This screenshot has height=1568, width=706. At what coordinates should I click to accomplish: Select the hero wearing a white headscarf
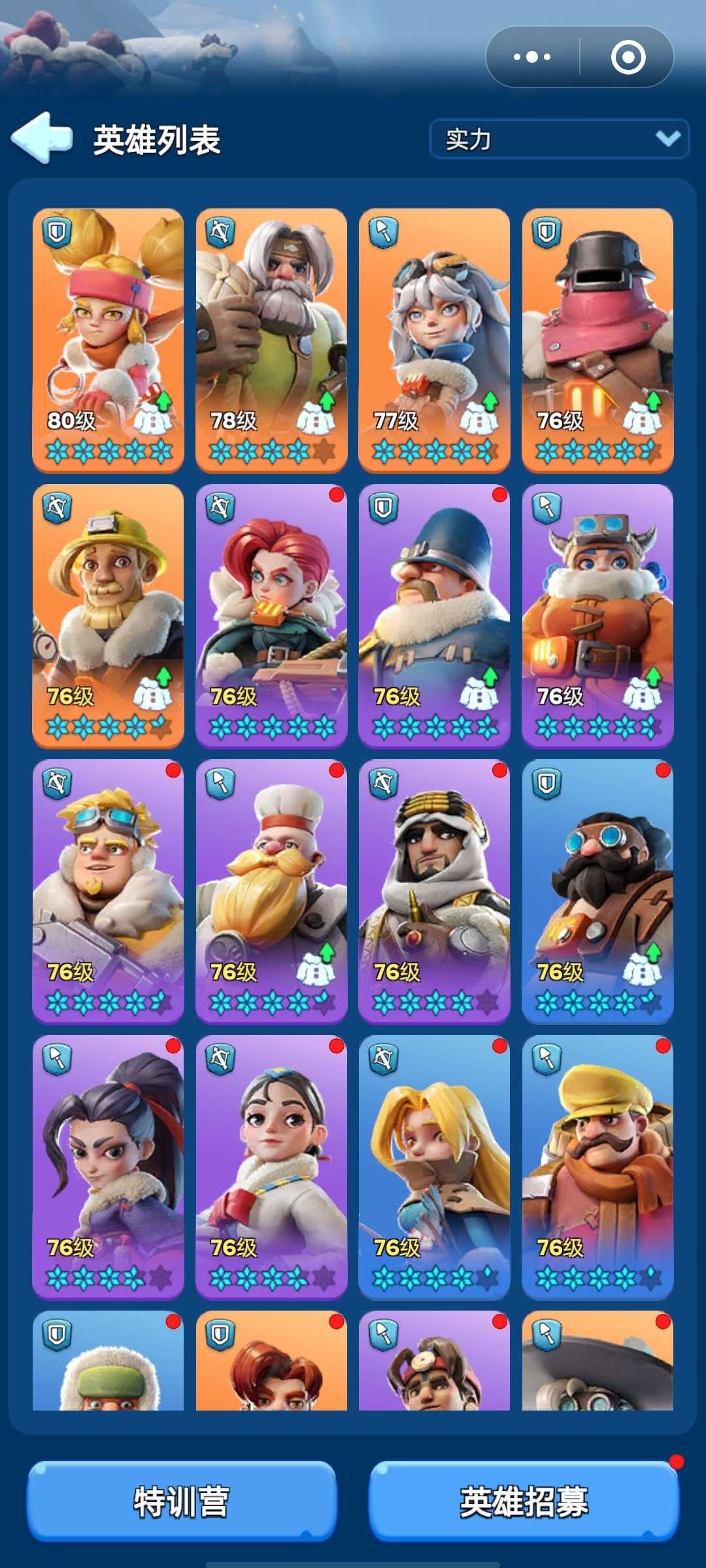[x=434, y=891]
